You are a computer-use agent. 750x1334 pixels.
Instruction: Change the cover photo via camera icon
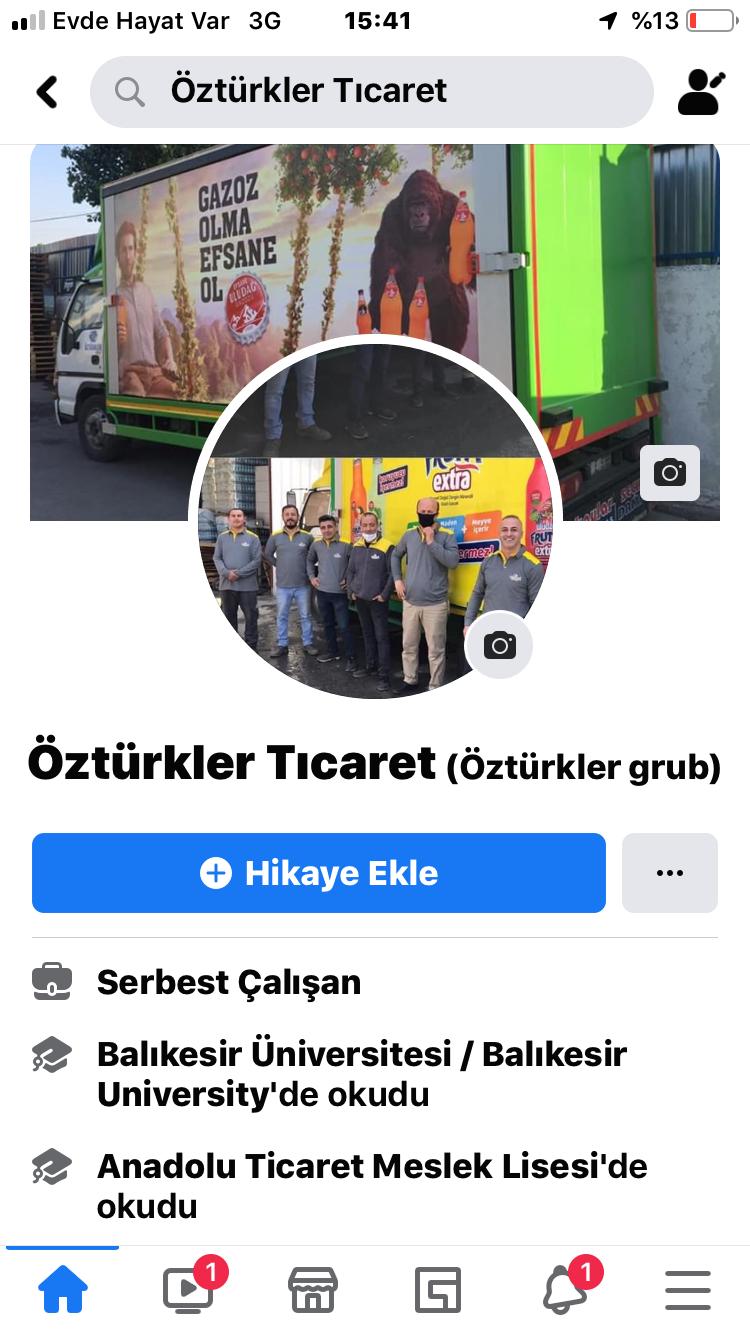point(669,473)
